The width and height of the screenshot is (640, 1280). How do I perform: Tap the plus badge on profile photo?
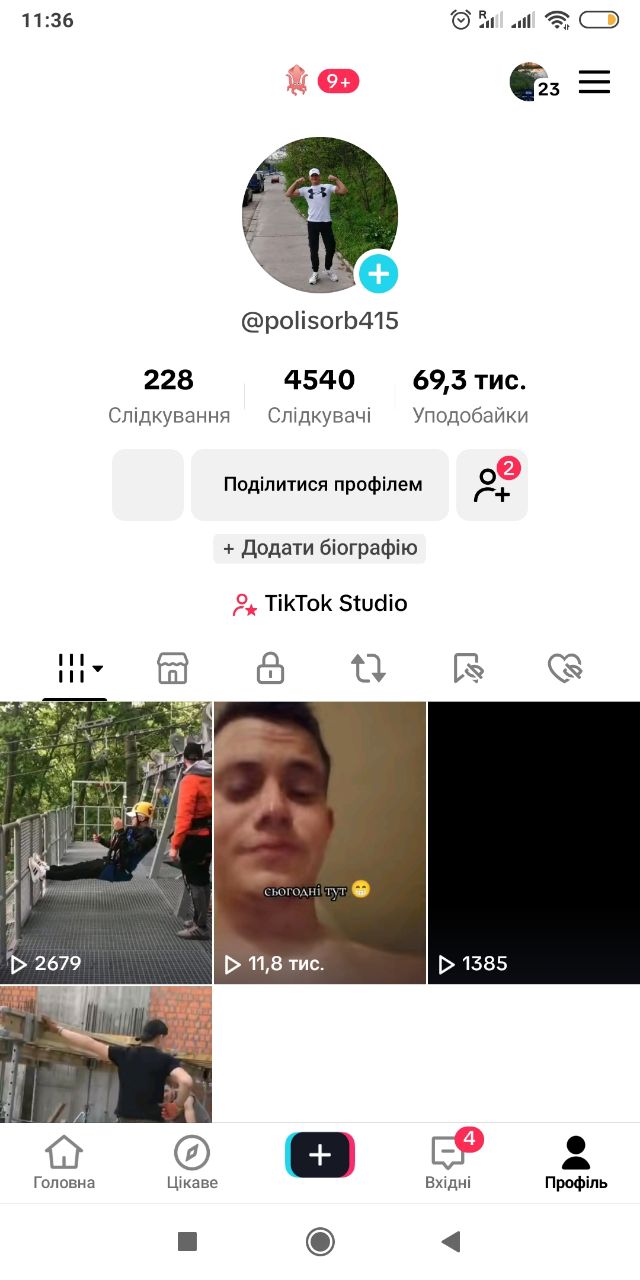[378, 272]
